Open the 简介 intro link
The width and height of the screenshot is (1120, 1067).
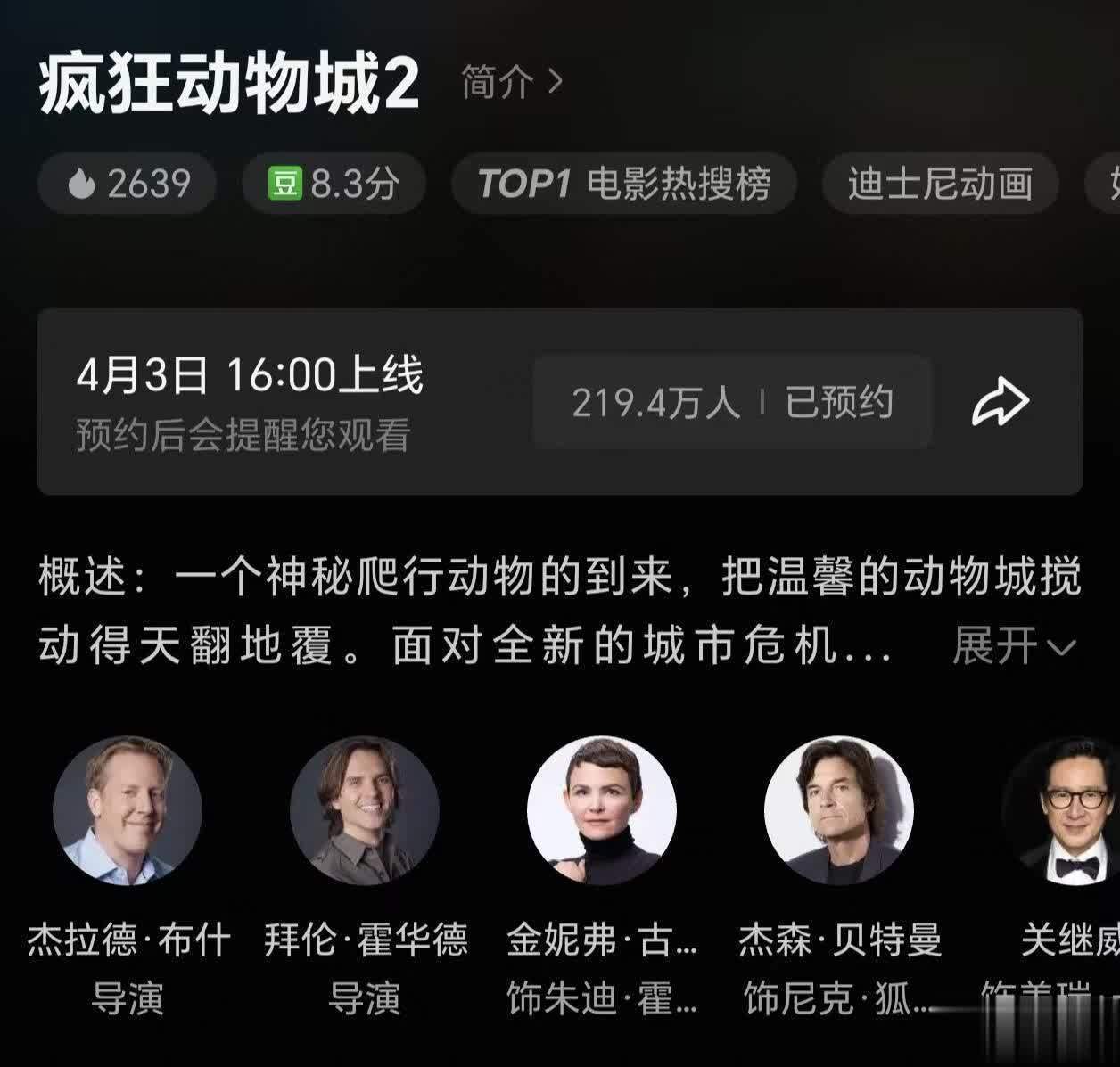[x=512, y=82]
